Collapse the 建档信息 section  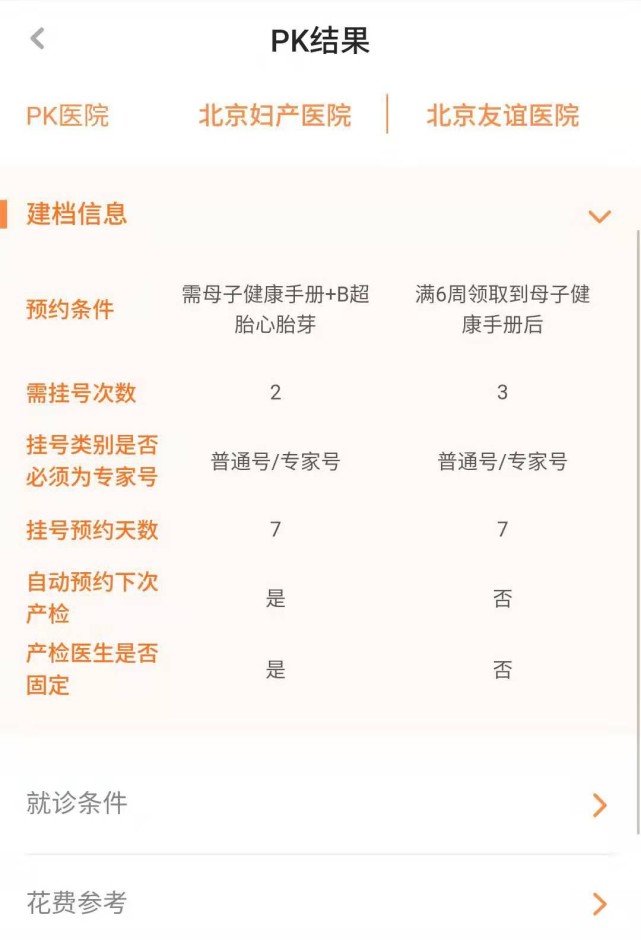pyautogui.click(x=599, y=215)
